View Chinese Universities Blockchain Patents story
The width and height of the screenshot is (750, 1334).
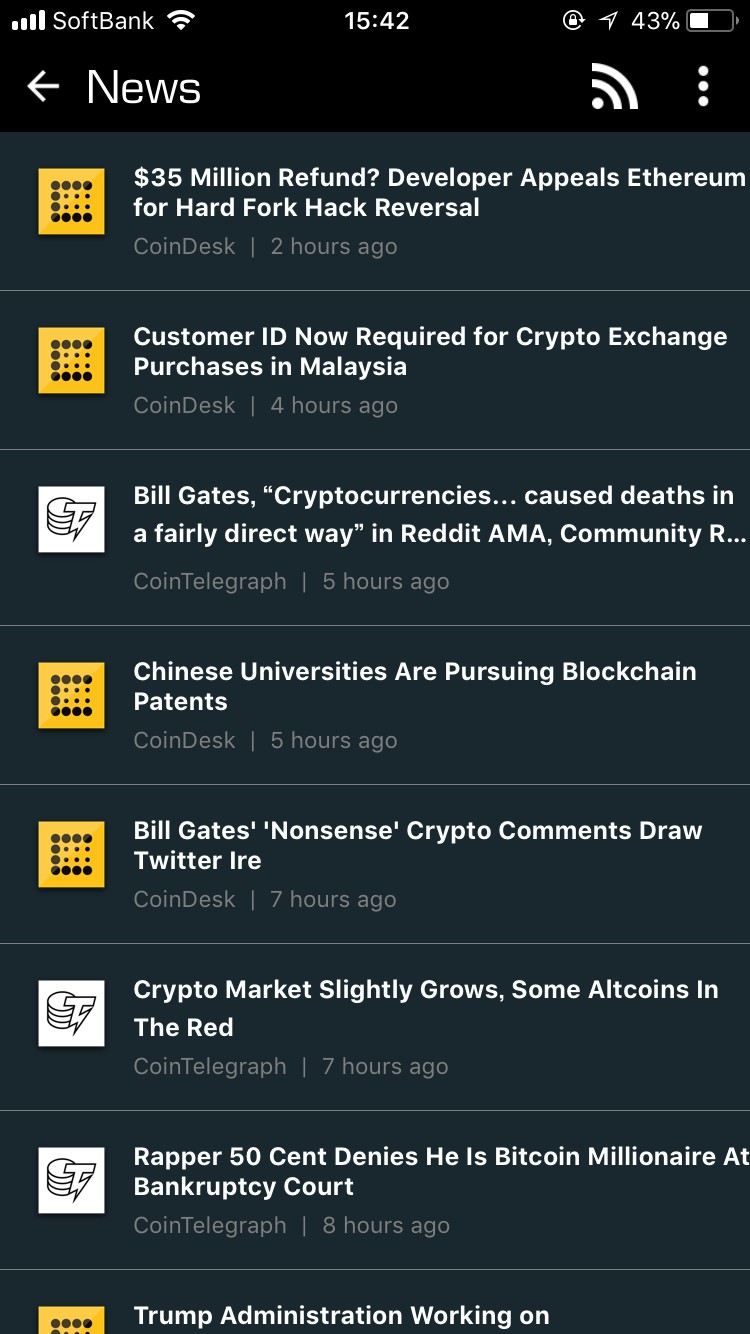click(x=415, y=687)
